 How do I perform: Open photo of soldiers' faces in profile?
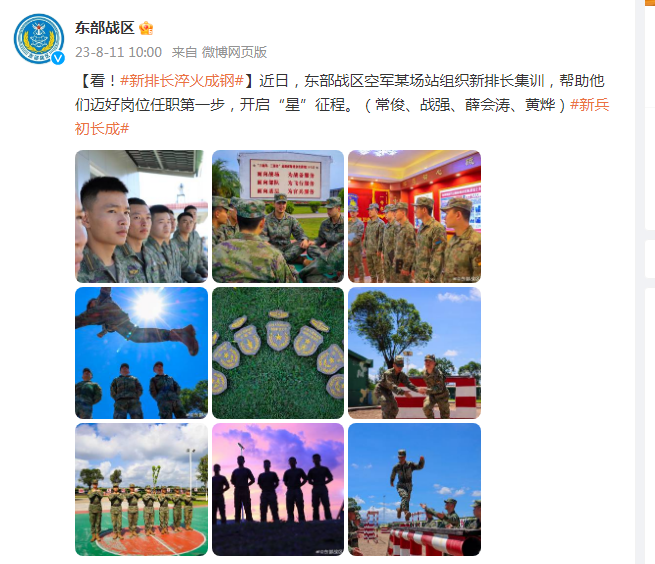tap(141, 216)
